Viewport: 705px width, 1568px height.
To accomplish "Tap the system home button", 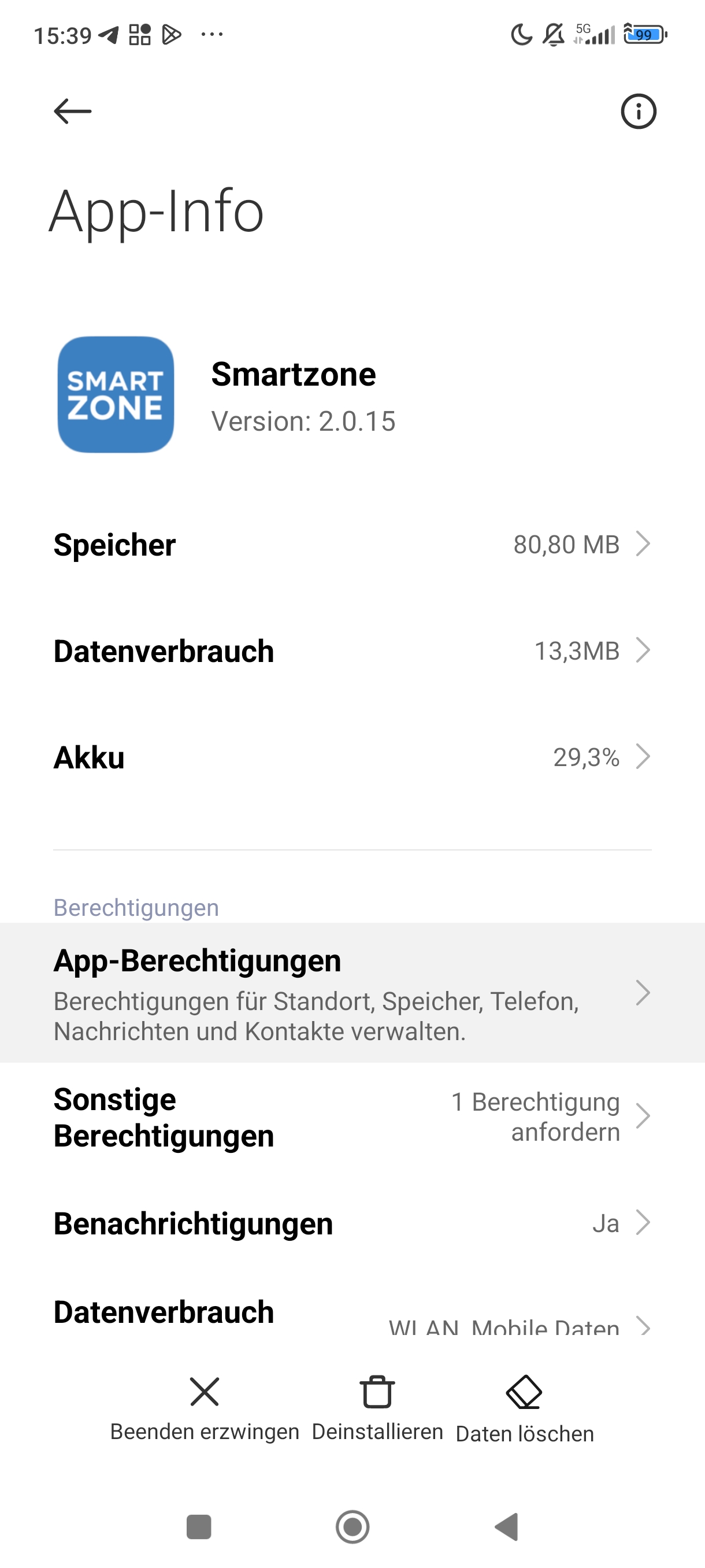I will tap(352, 1526).
